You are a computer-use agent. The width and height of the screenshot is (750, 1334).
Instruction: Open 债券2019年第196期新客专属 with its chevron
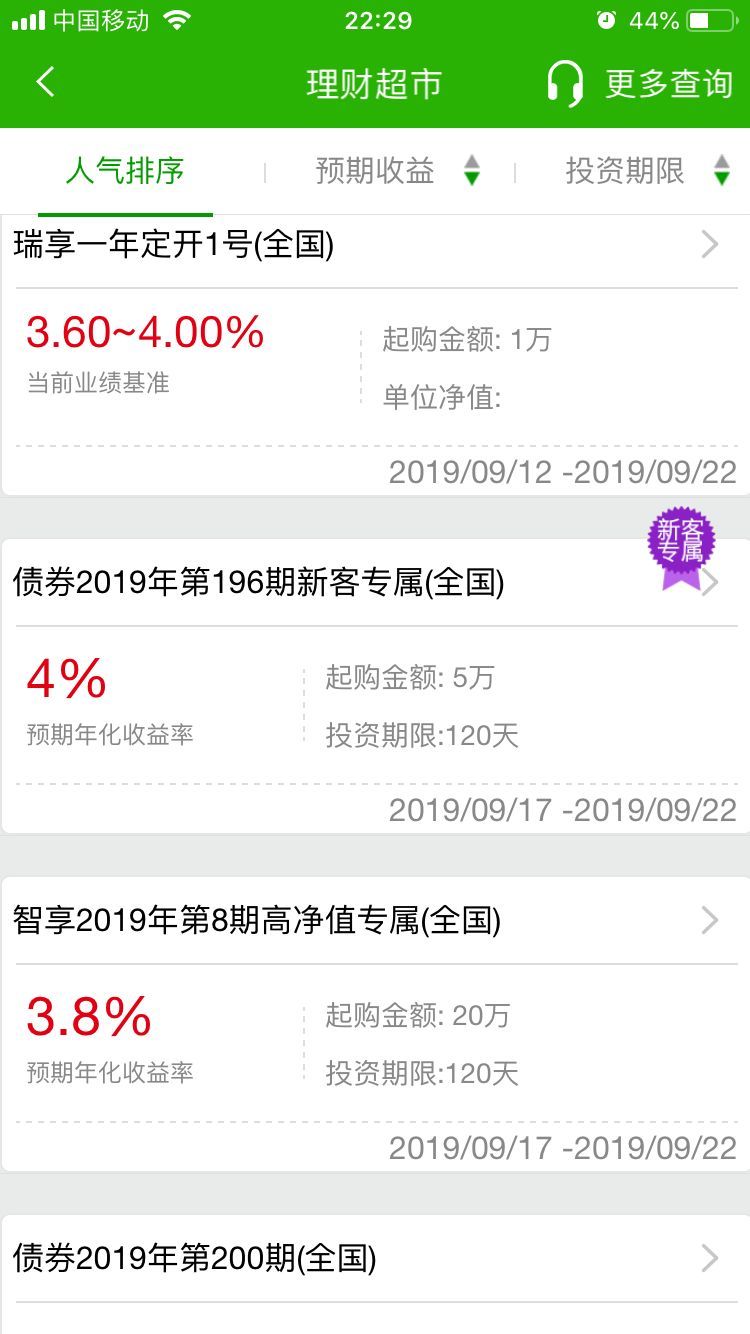pyautogui.click(x=709, y=582)
